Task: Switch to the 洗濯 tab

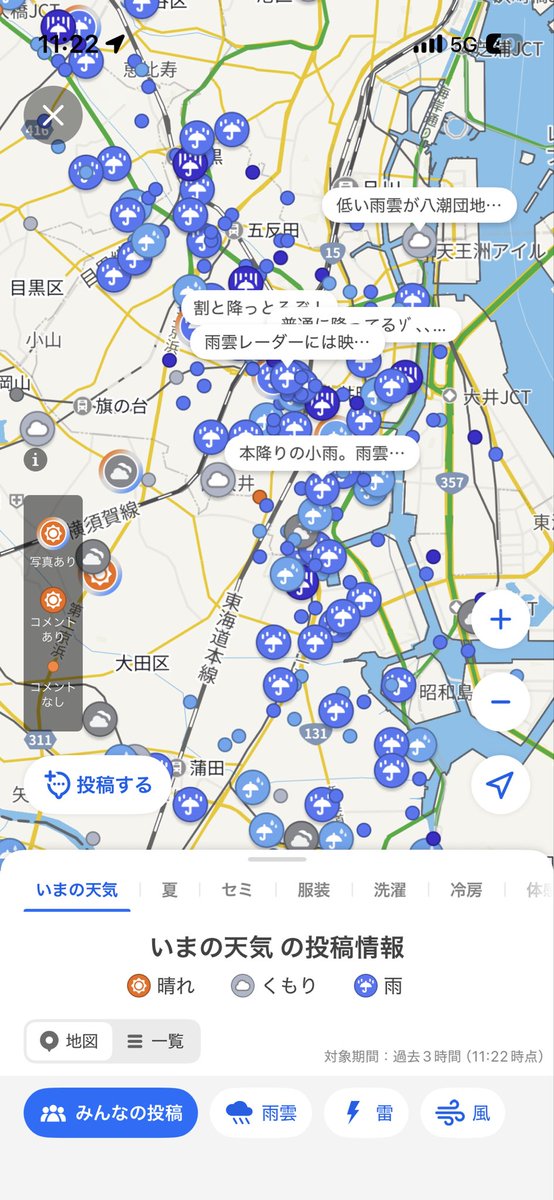Action: (390, 889)
